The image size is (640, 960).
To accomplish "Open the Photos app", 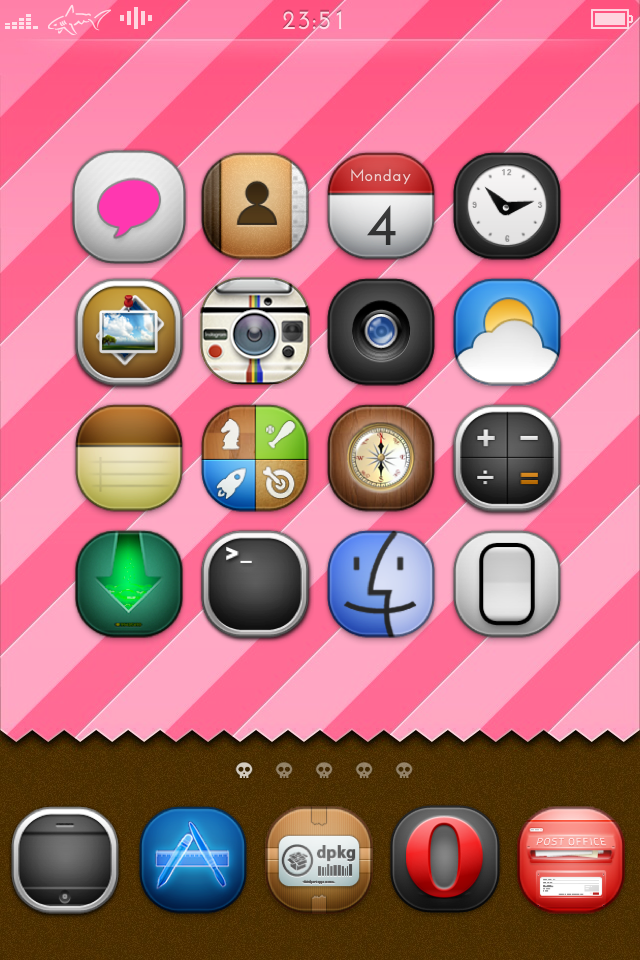I will (129, 332).
